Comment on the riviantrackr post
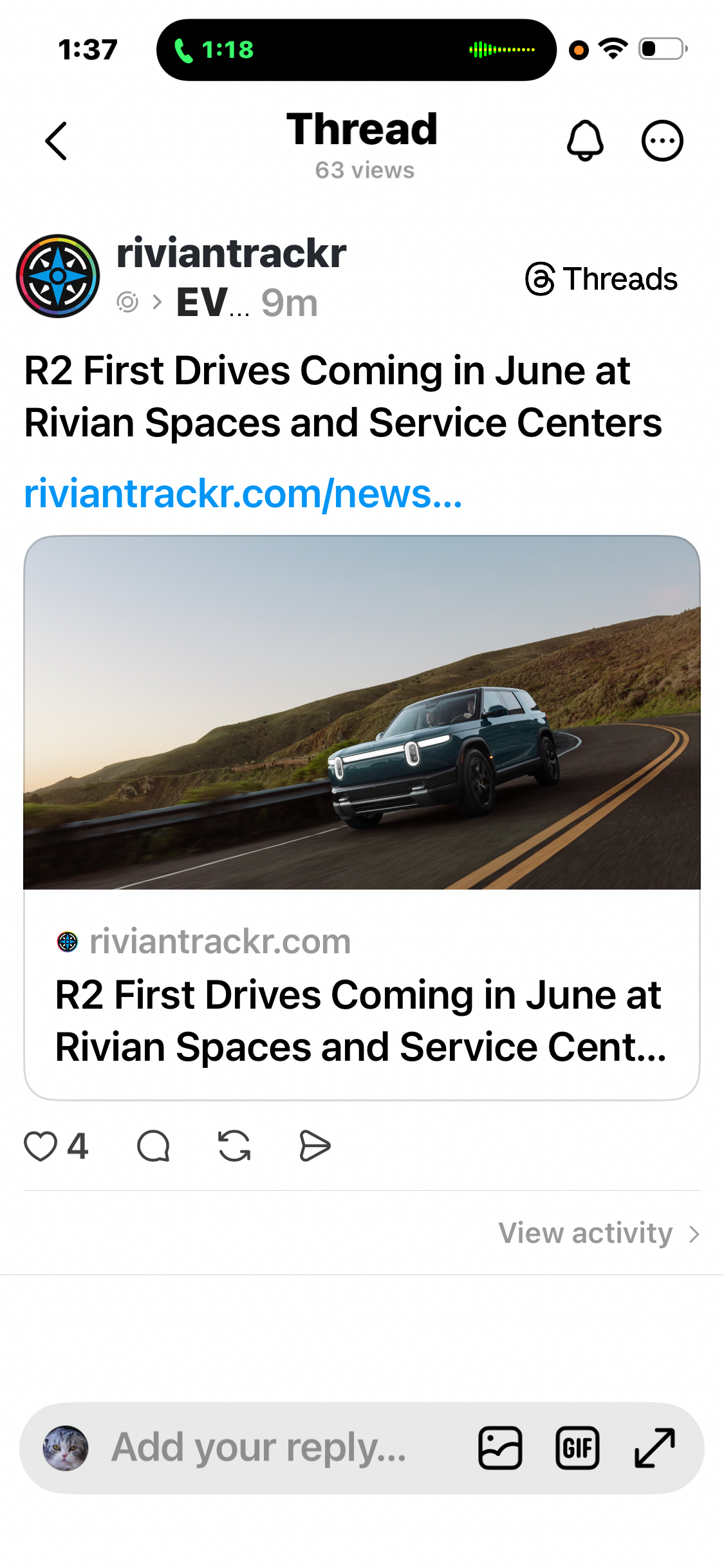This screenshot has height=1568, width=724. (x=153, y=1146)
